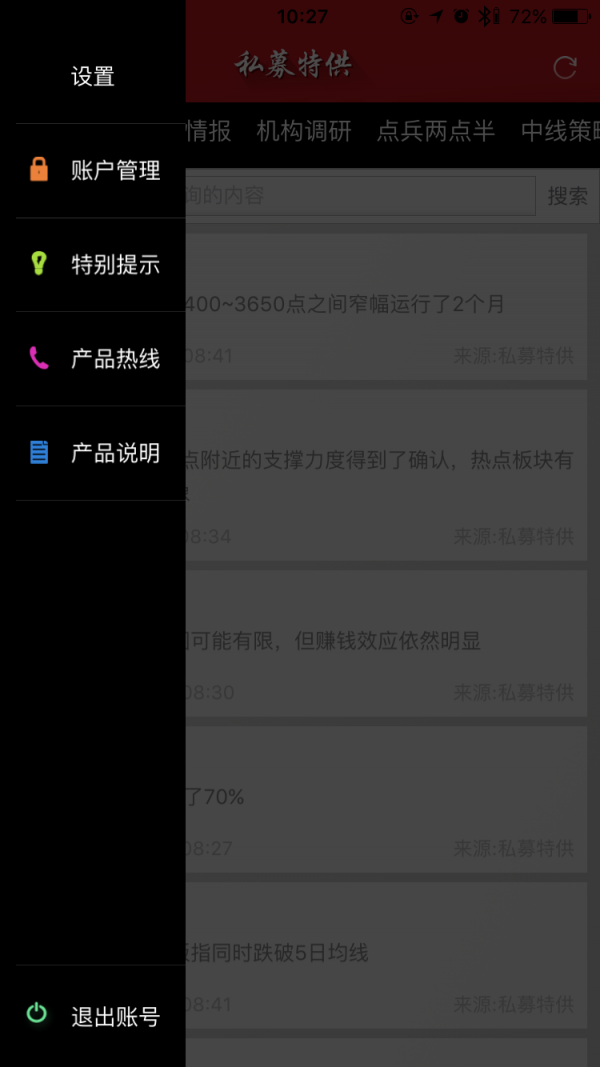Focus the search content input field

[x=361, y=196]
